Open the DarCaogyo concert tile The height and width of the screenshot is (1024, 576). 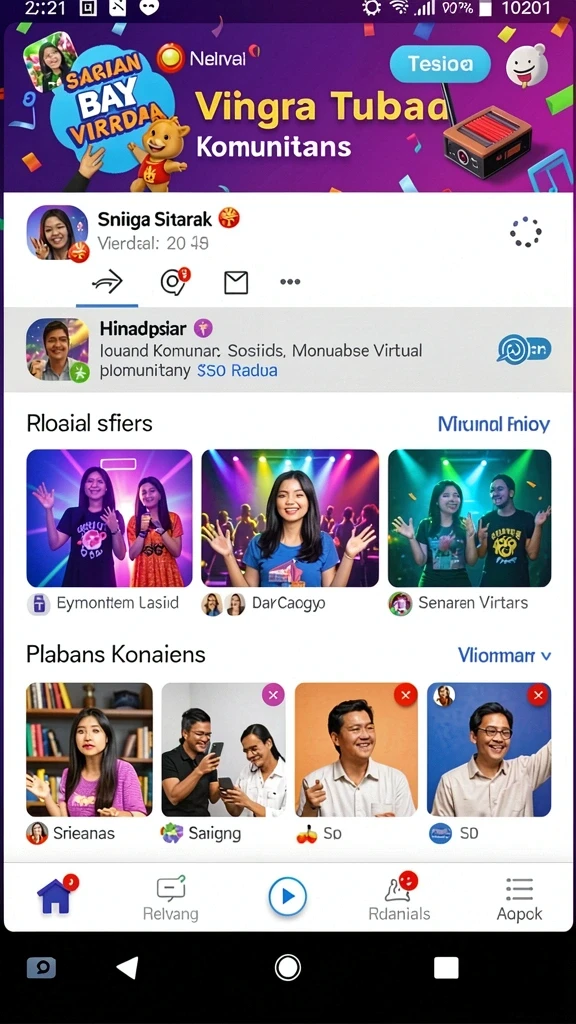click(x=290, y=518)
